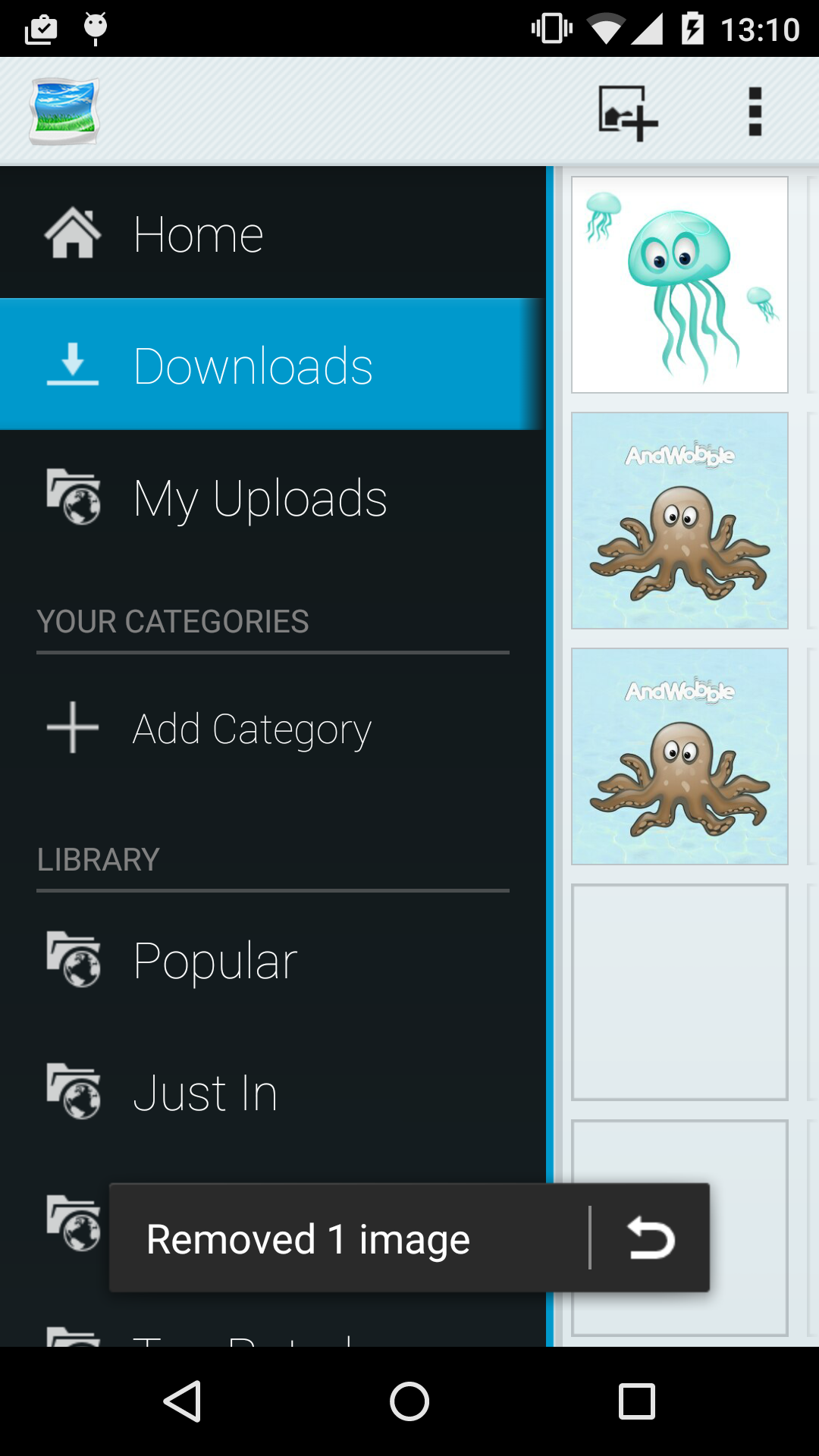The height and width of the screenshot is (1456, 819).
Task: Go to Home in the drawer
Action: click(199, 234)
